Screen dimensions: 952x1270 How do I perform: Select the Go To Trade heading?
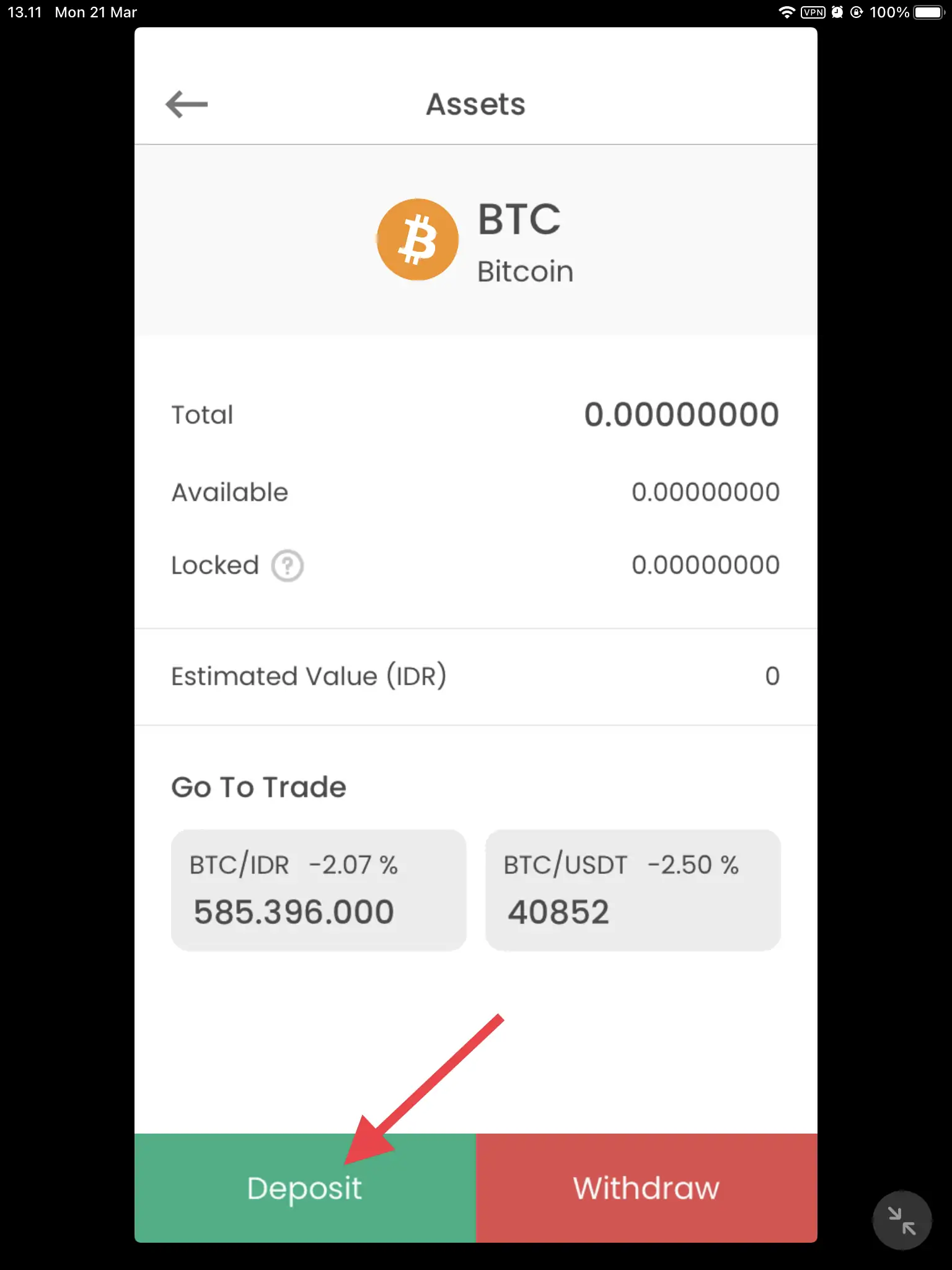[258, 786]
